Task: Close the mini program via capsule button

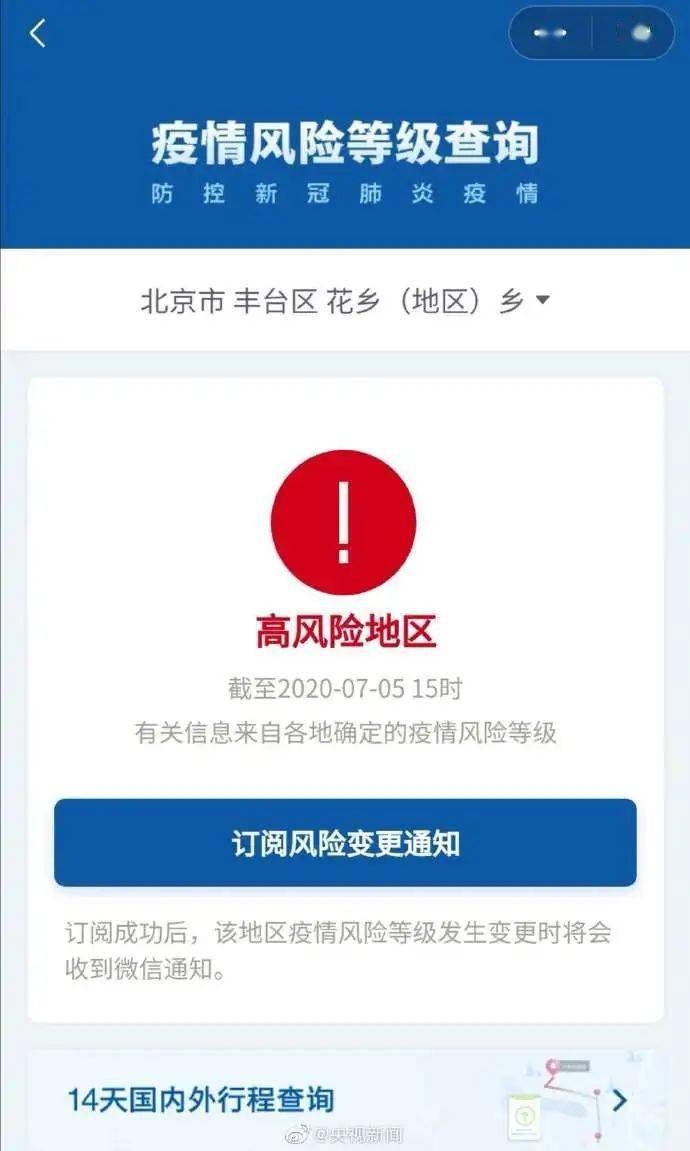Action: point(634,33)
